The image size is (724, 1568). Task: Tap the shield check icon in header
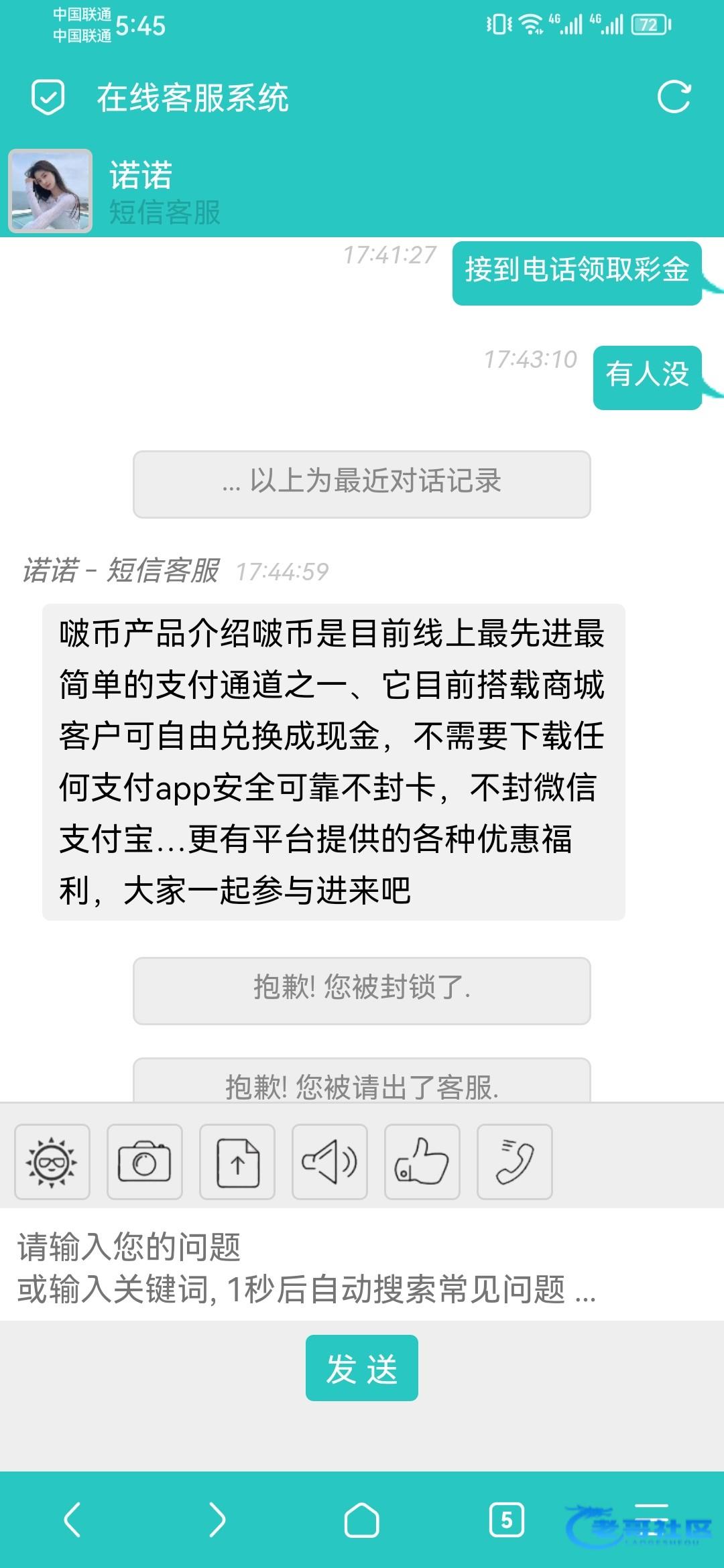click(48, 97)
